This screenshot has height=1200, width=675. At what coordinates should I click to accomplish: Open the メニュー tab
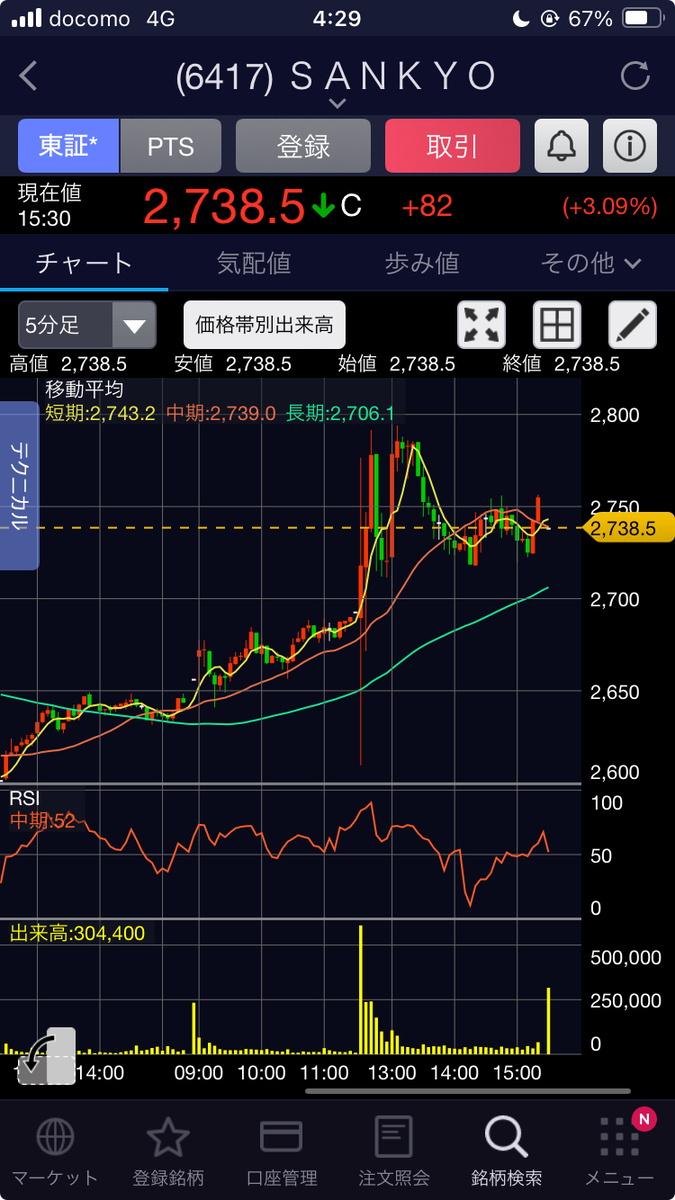pyautogui.click(x=620, y=1152)
